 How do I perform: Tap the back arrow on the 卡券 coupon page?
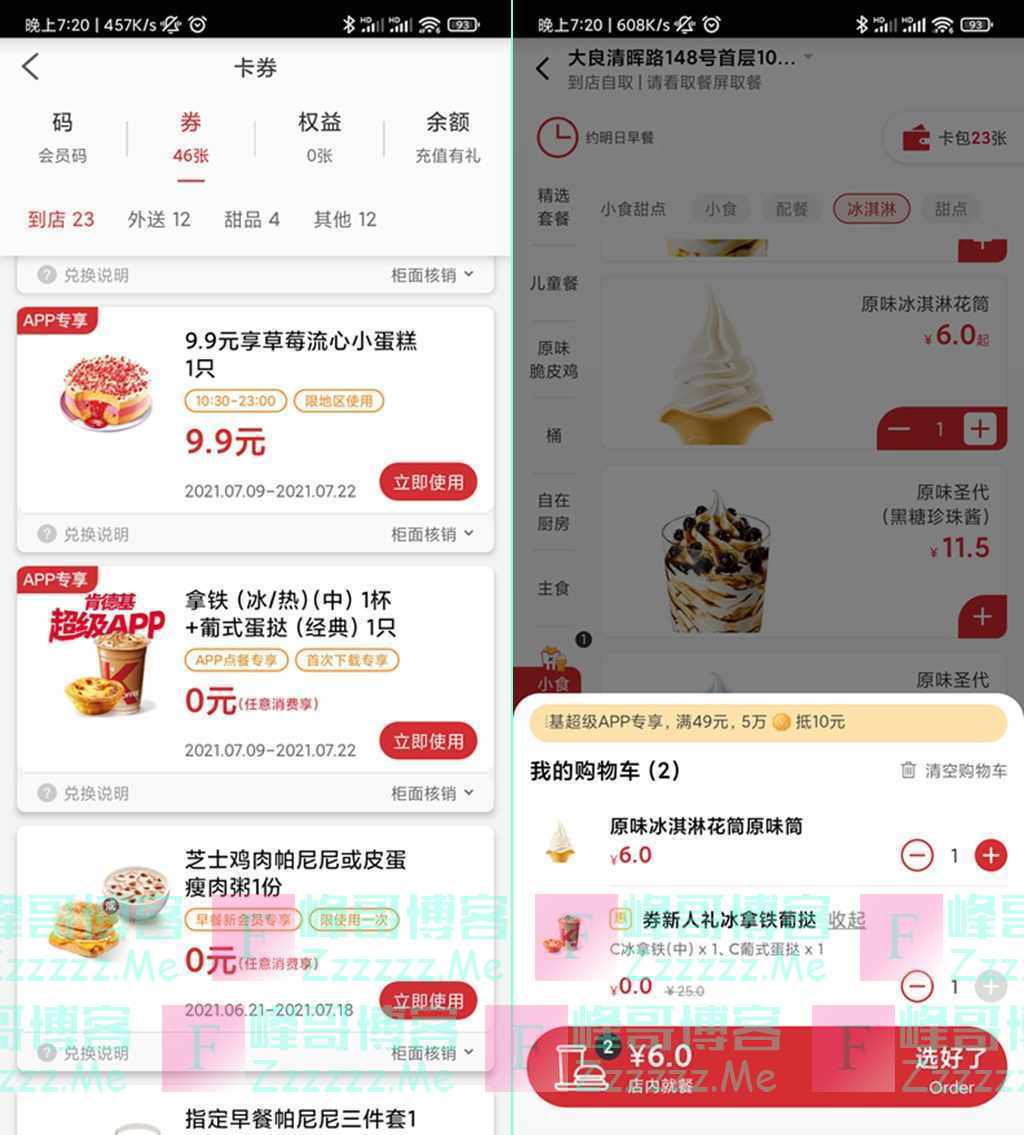coord(30,66)
